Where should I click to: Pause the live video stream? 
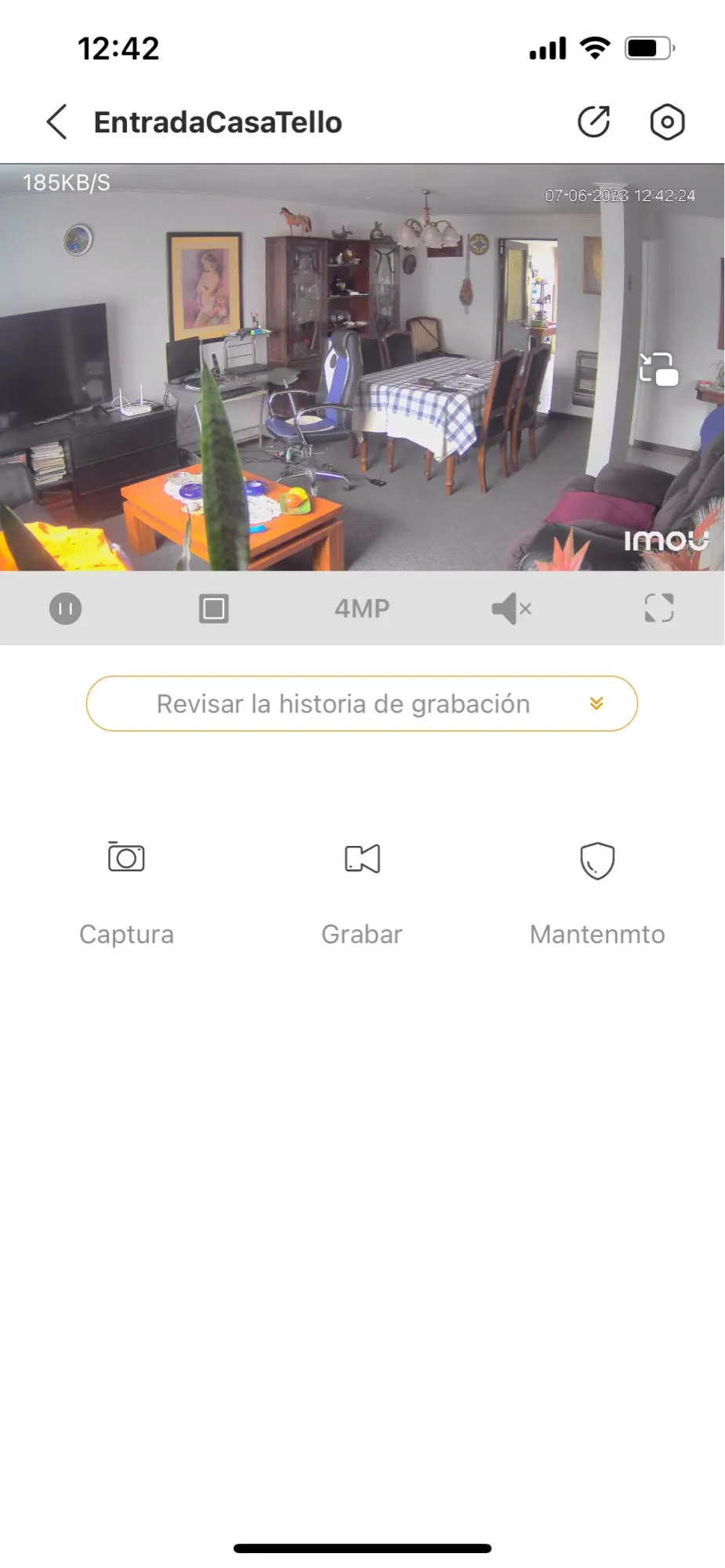(65, 608)
